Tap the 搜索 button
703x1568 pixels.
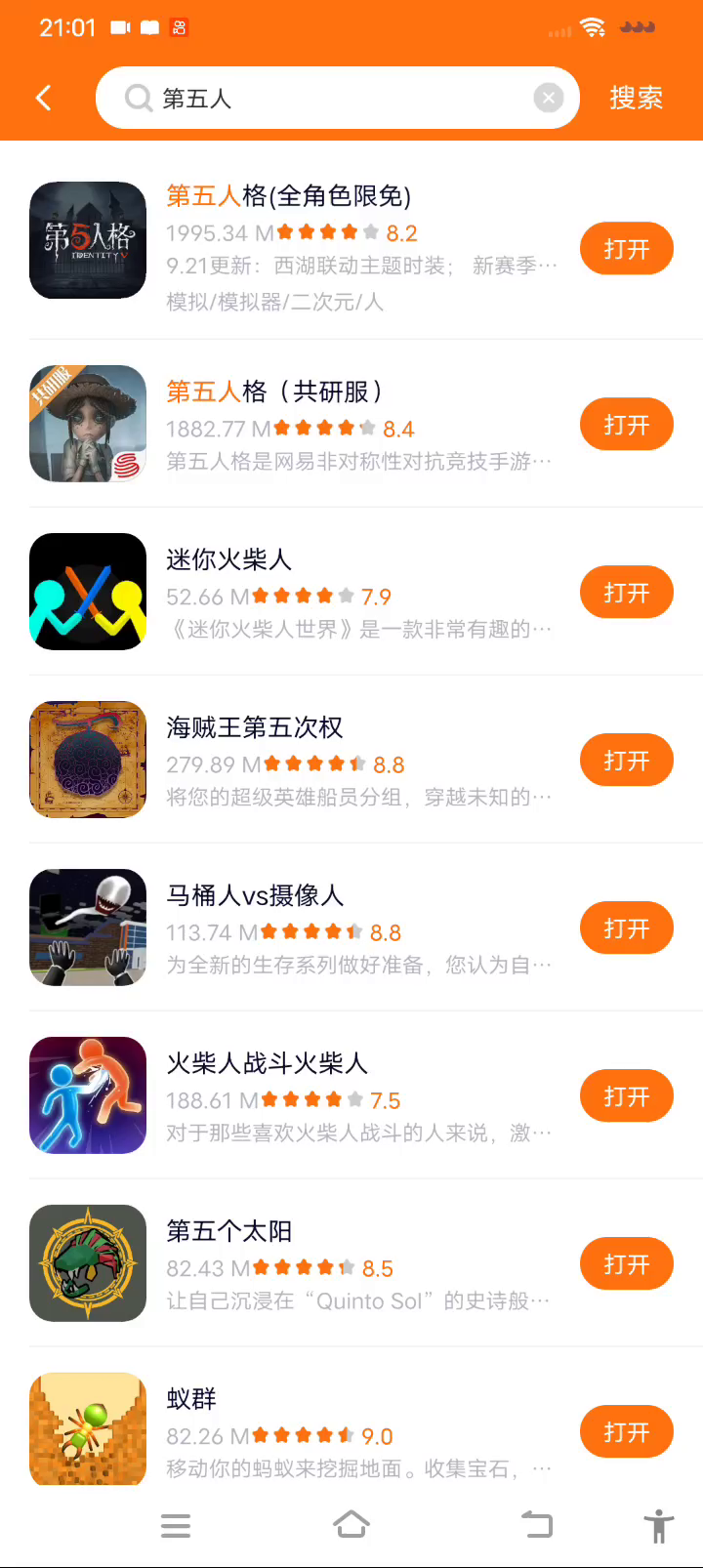636,98
